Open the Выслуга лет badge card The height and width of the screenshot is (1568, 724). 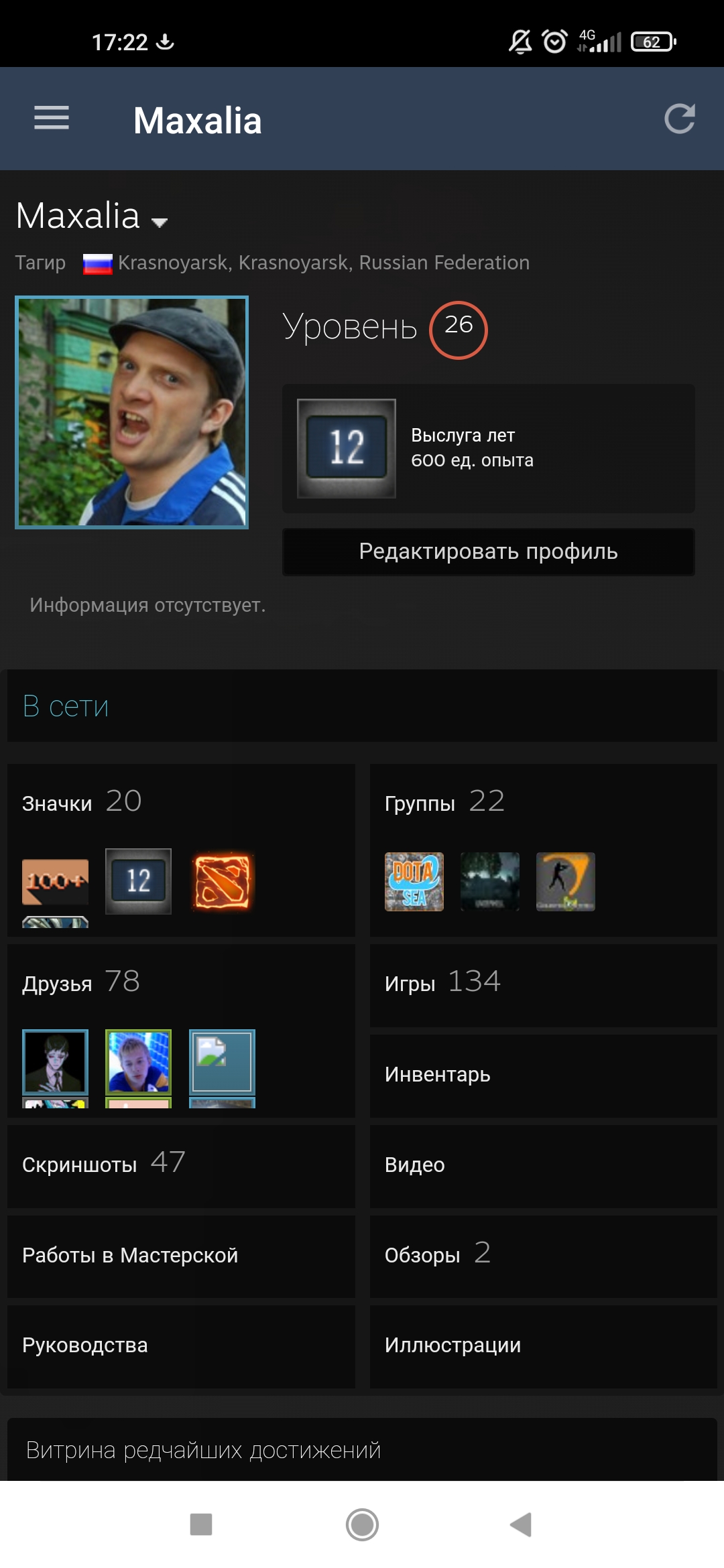(488, 448)
